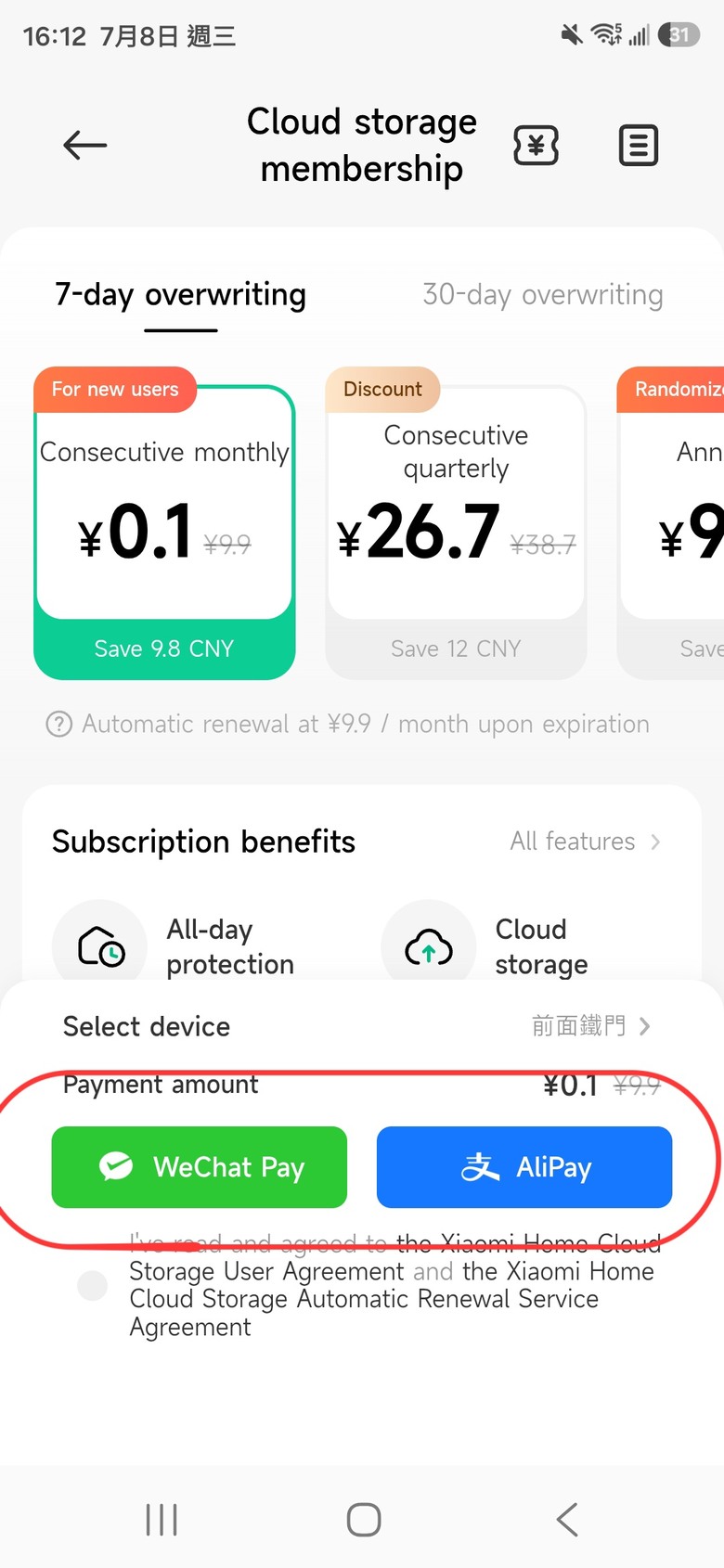The height and width of the screenshot is (1568, 724).
Task: Open Select device row
Action: (x=362, y=1026)
